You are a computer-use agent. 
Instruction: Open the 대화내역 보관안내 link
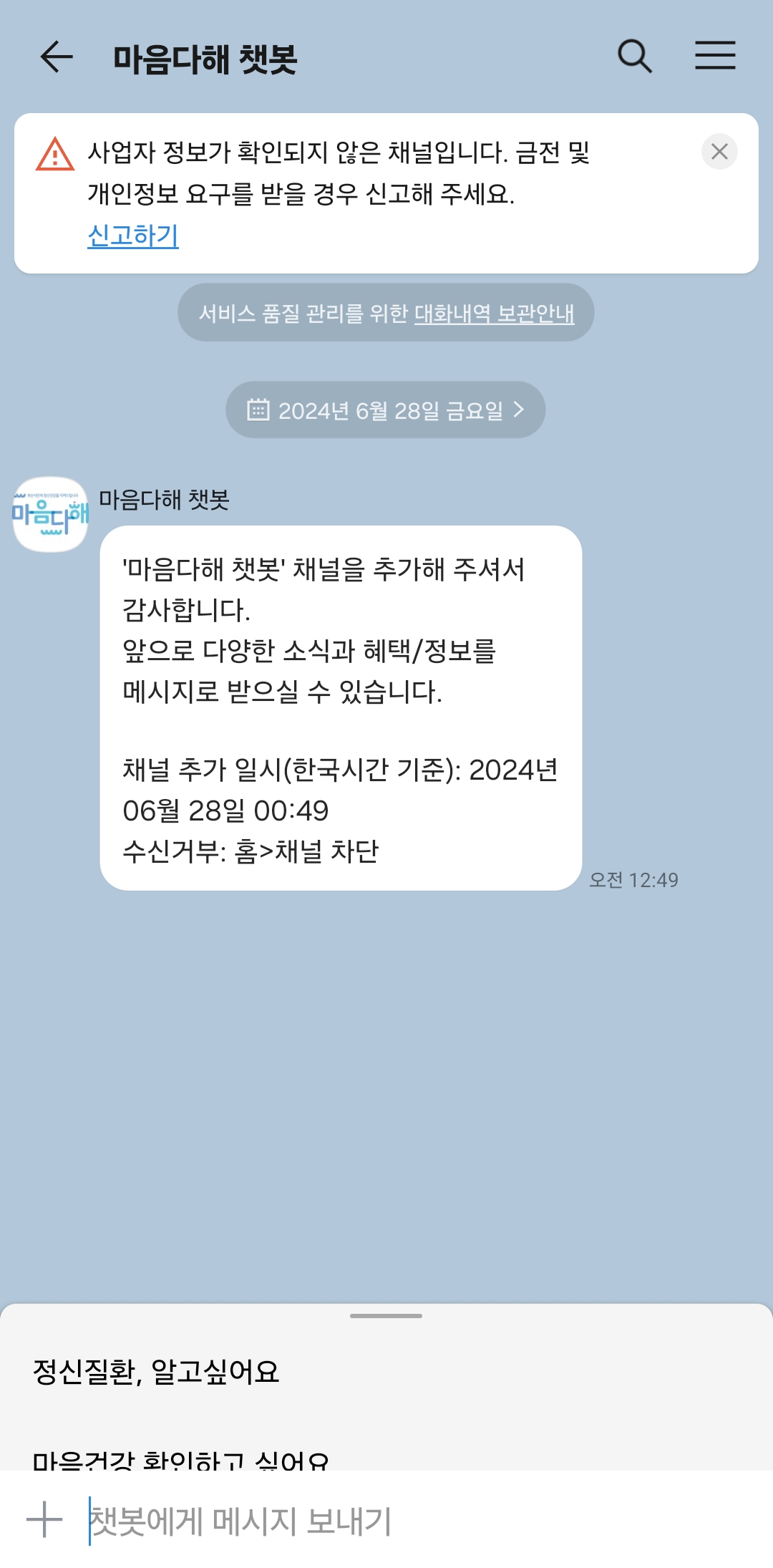(494, 313)
